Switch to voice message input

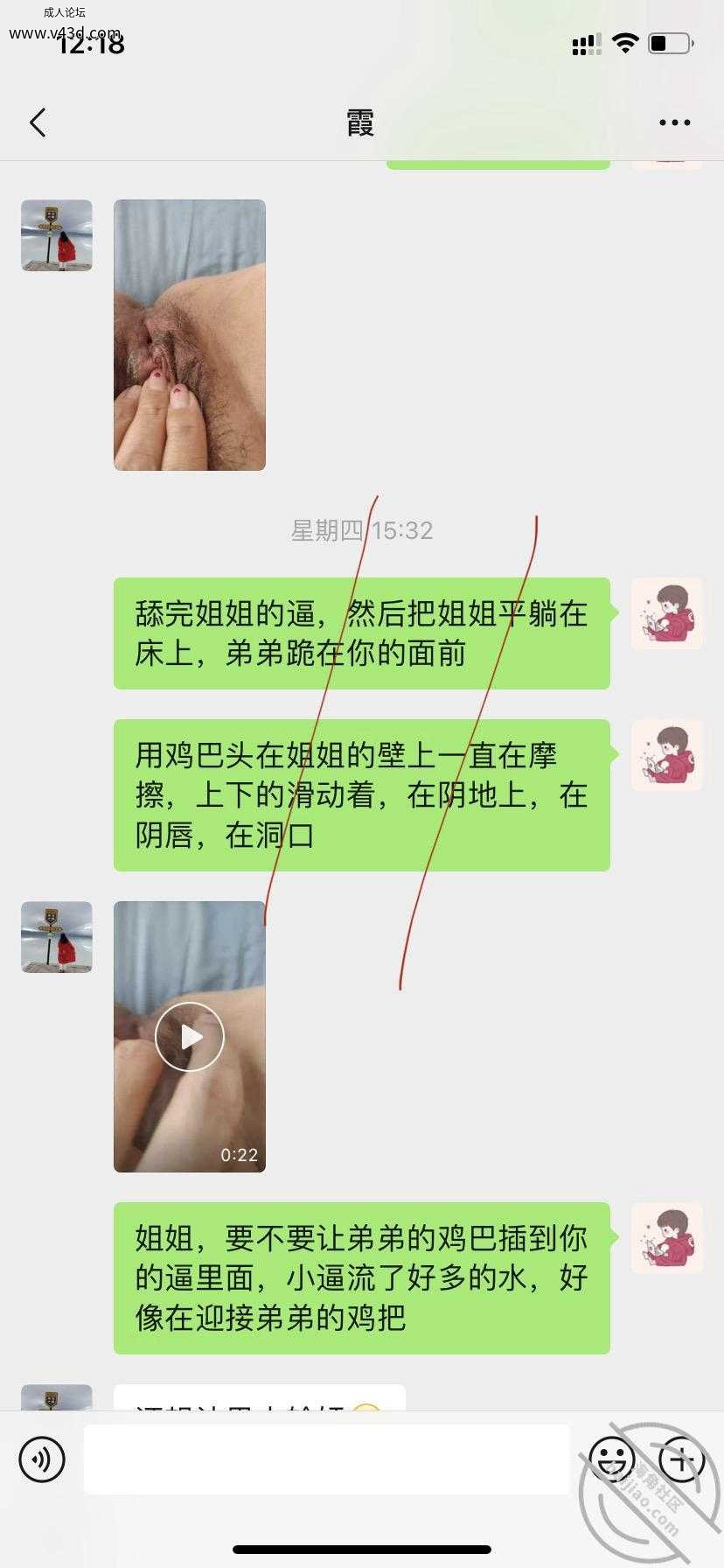tap(42, 1459)
